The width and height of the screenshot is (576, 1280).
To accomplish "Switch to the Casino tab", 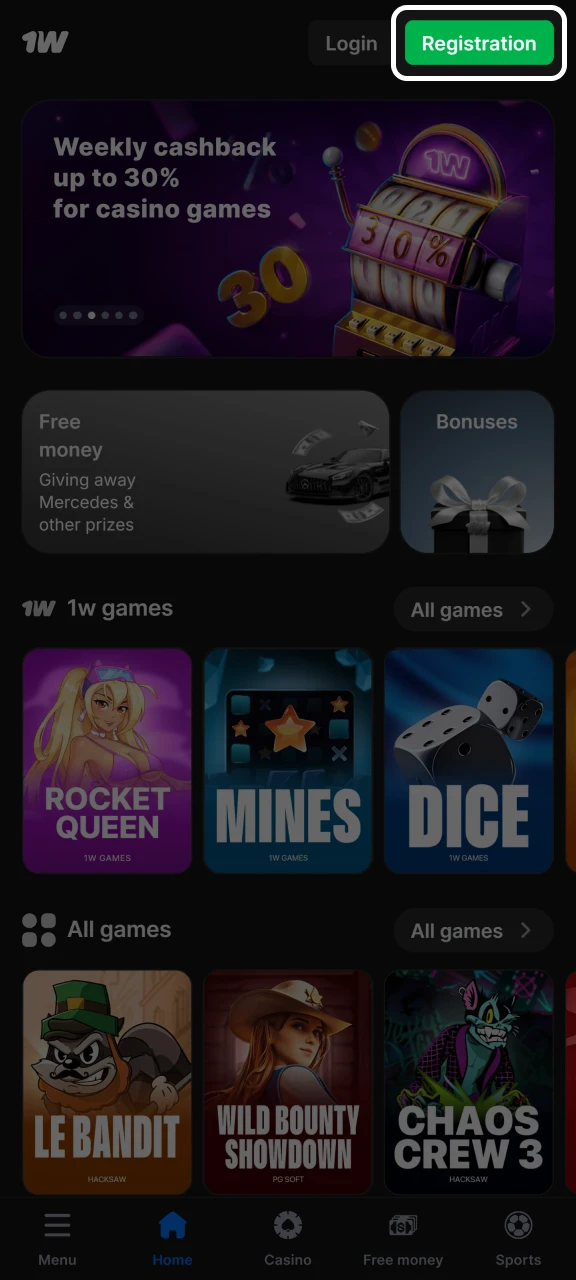I will [x=288, y=1240].
